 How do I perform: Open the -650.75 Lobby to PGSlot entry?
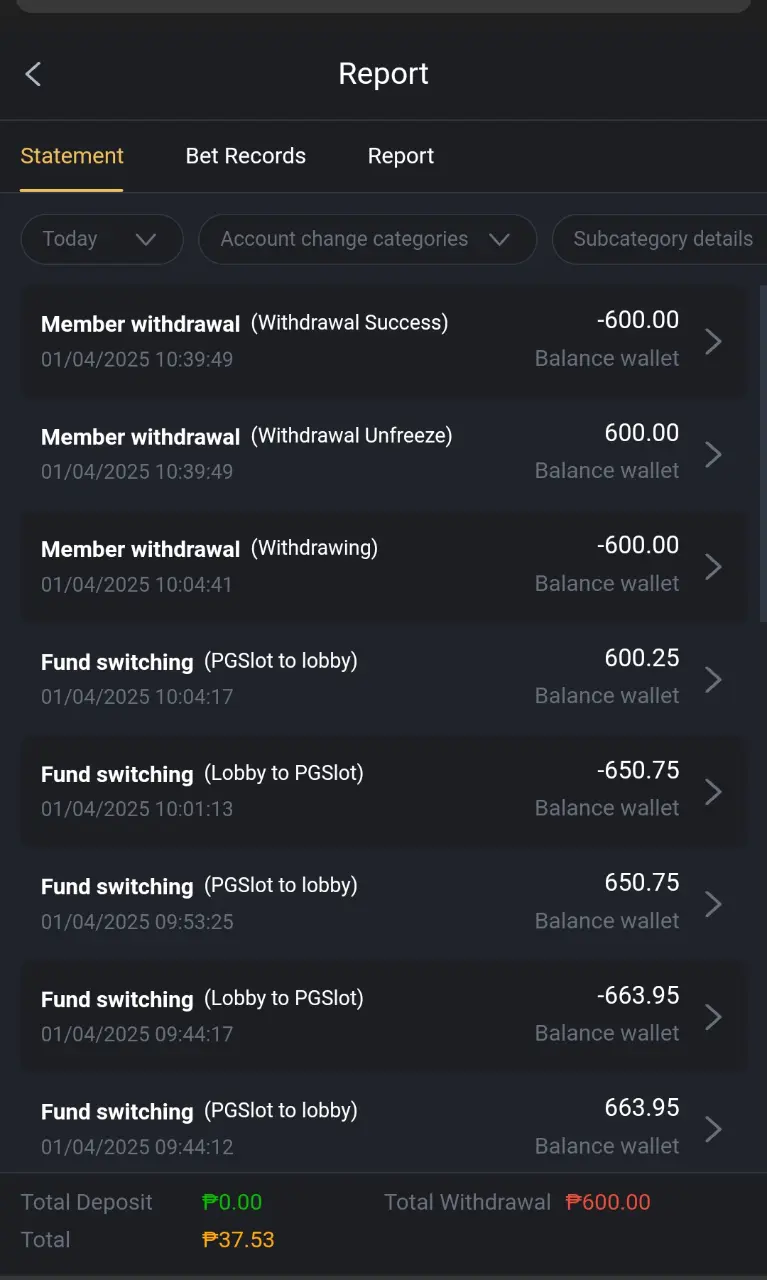coord(384,791)
